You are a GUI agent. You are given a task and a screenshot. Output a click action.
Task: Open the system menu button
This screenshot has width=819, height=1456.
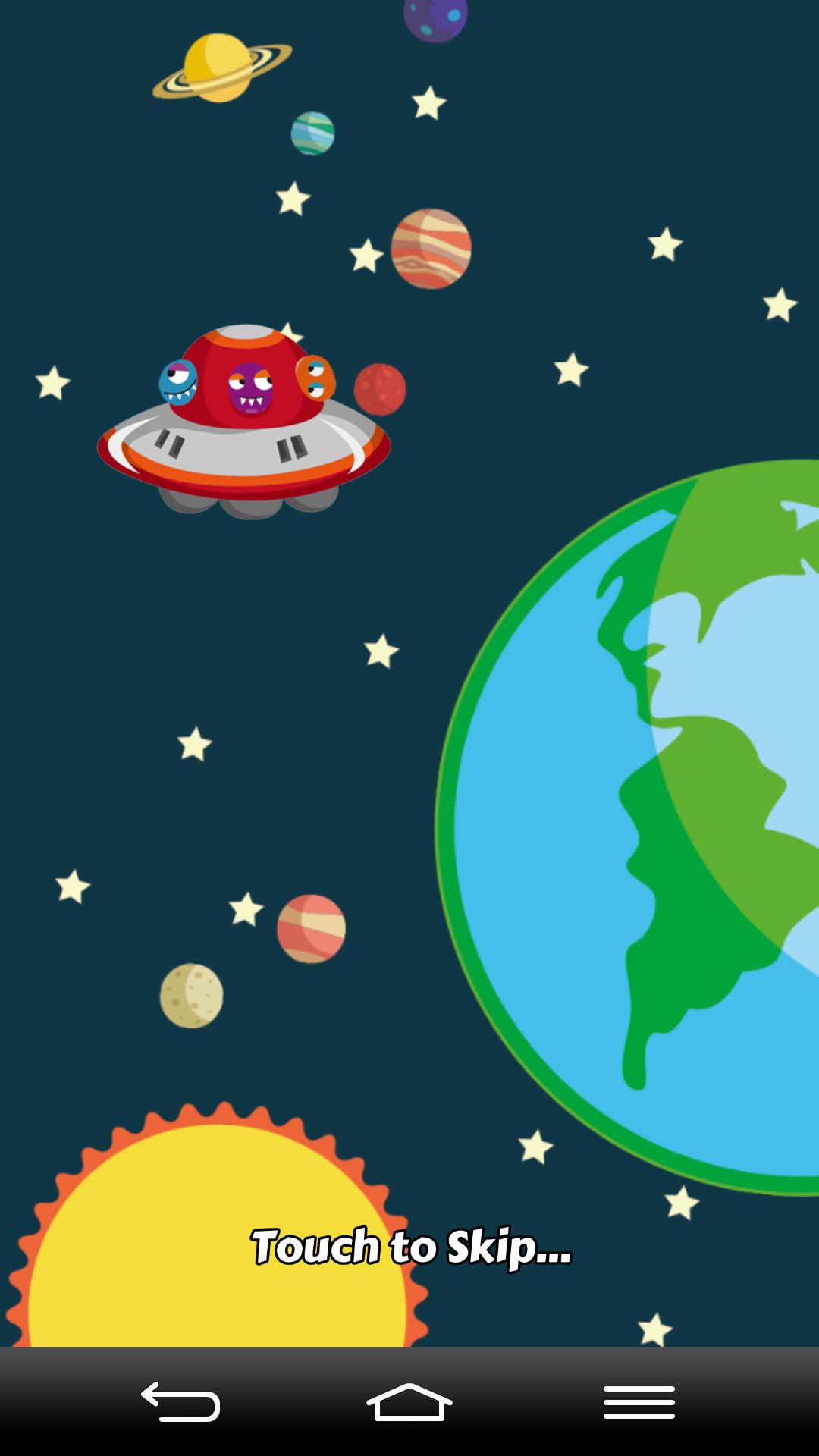(x=639, y=1401)
